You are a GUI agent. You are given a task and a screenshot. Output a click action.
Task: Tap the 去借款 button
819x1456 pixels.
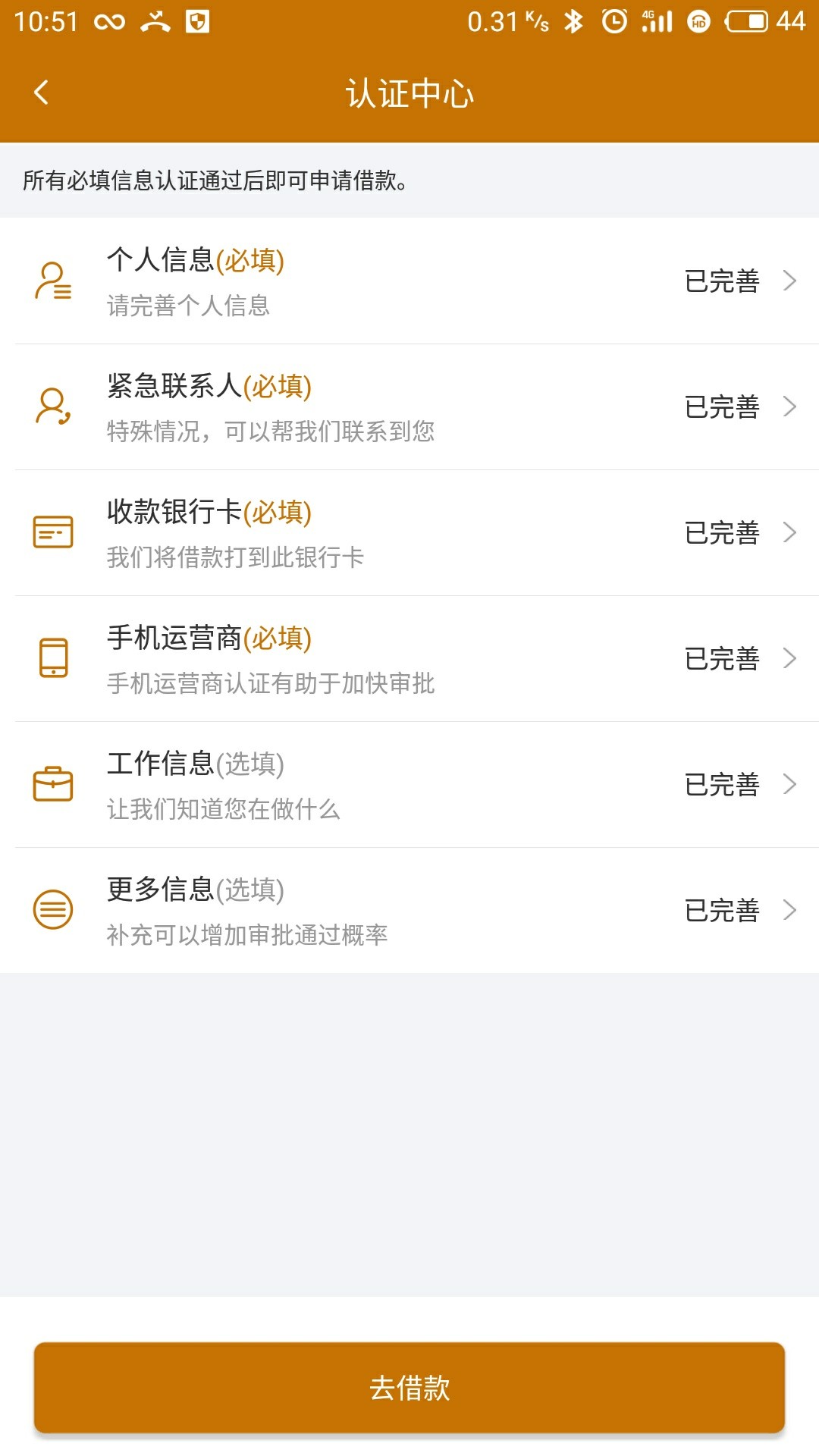(409, 1387)
